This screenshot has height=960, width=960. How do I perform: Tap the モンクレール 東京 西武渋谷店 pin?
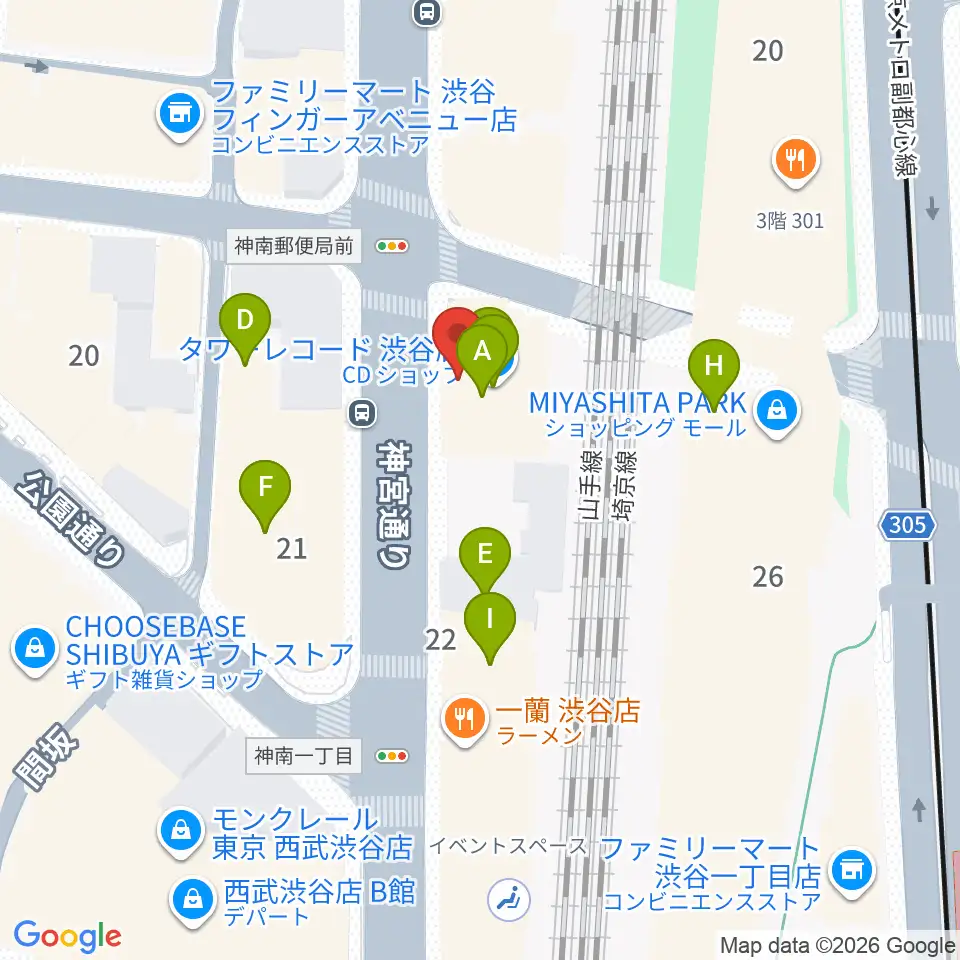click(180, 833)
